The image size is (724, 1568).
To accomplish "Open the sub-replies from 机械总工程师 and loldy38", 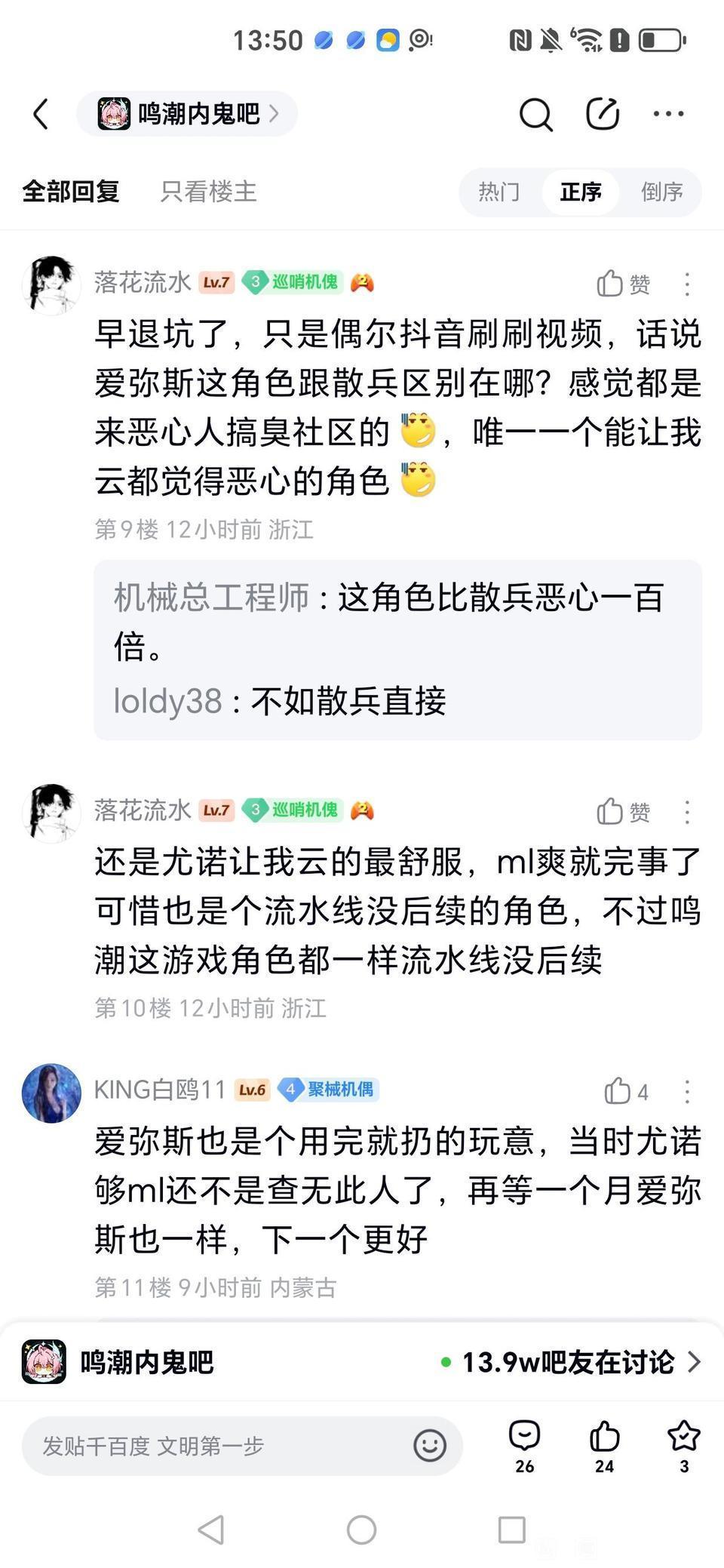I will click(x=397, y=649).
